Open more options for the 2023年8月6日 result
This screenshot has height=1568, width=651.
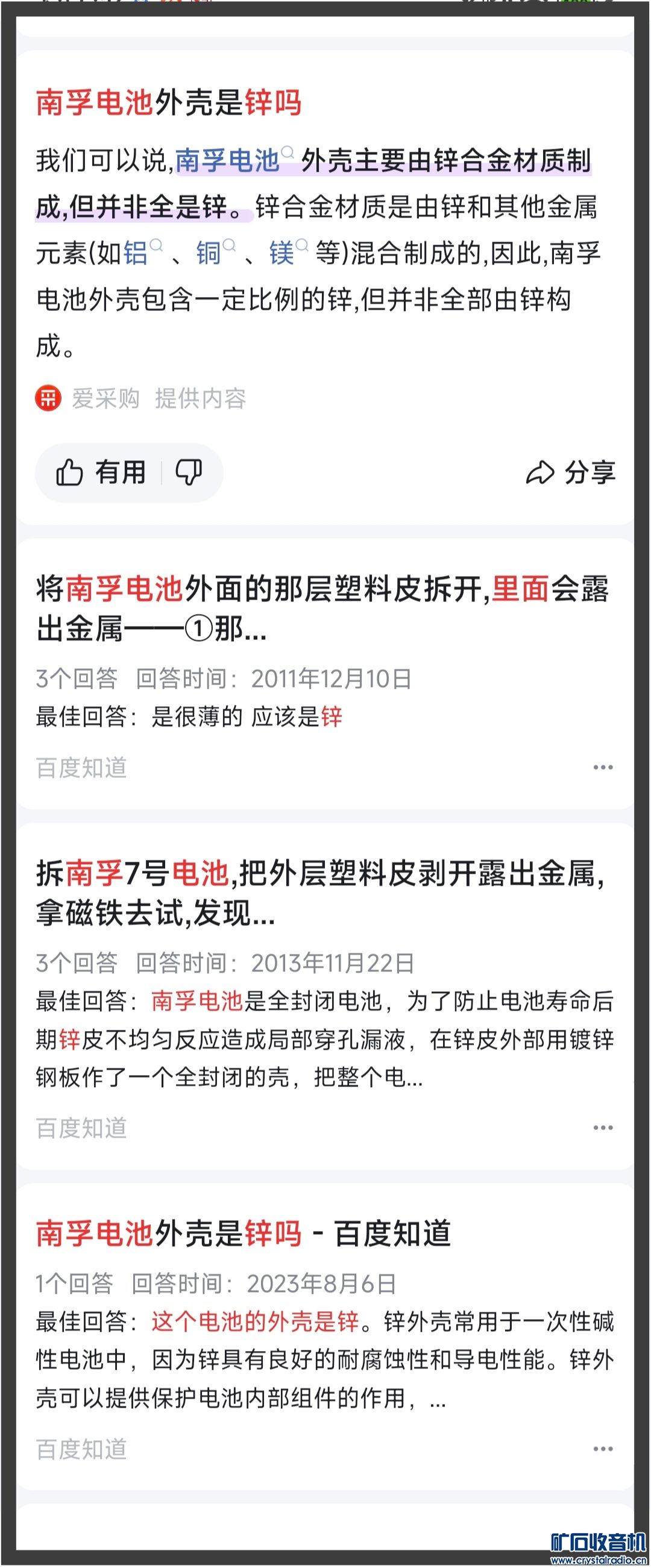(602, 1449)
